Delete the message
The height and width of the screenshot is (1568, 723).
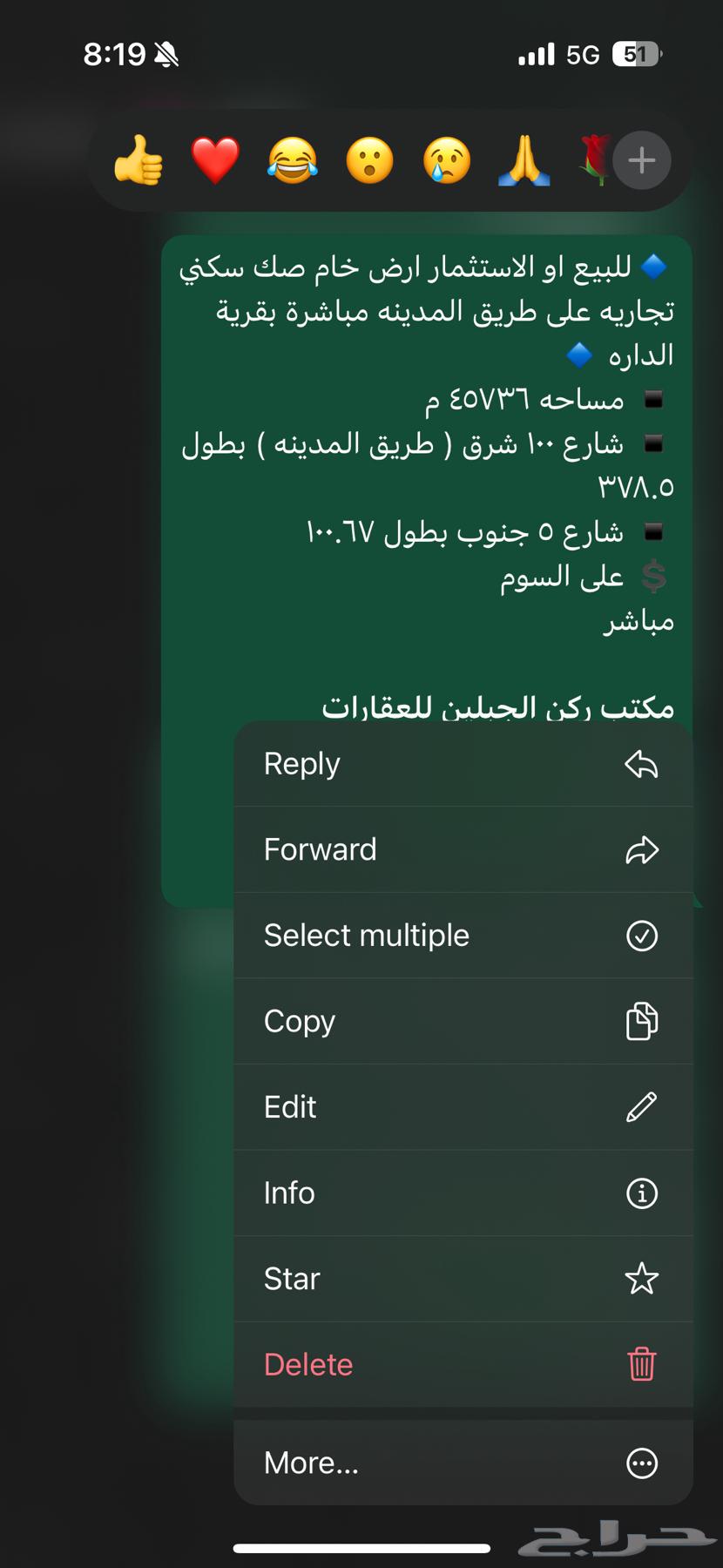(x=463, y=1364)
